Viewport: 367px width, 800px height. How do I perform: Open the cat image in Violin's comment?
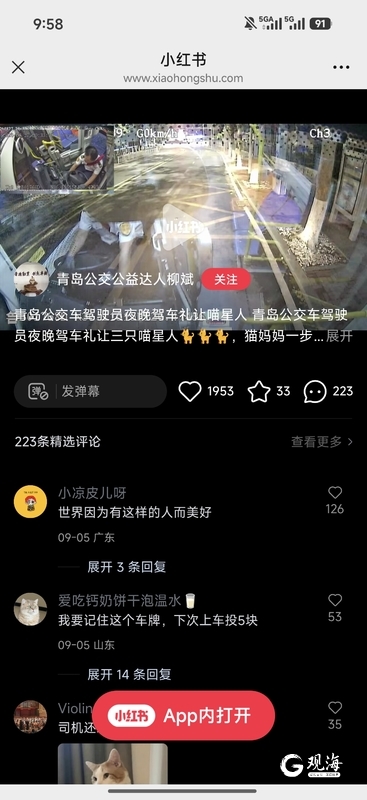[112, 763]
